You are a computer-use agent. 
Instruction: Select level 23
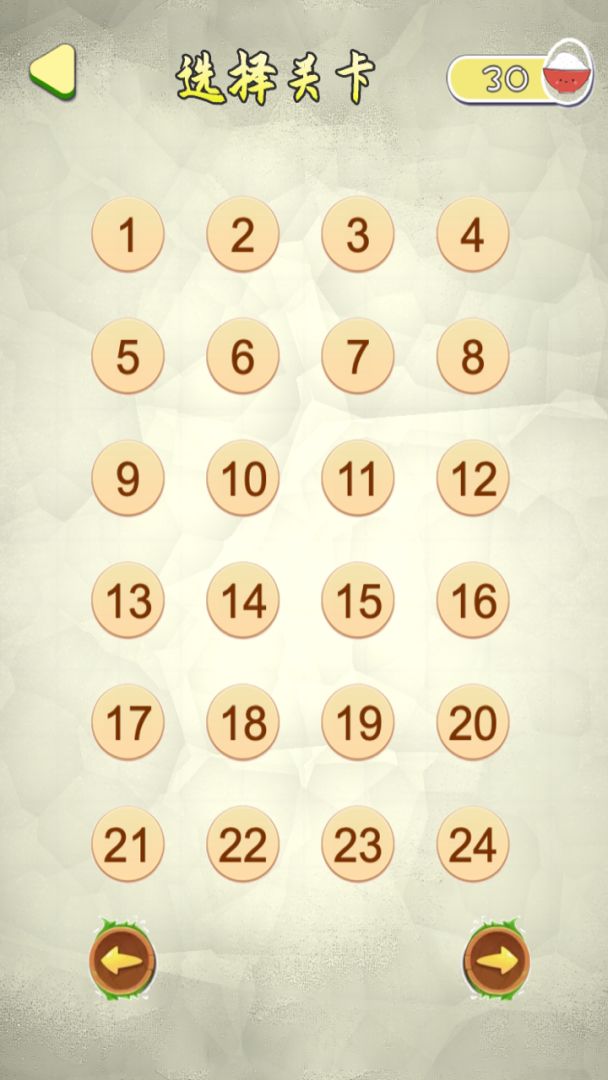[358, 845]
